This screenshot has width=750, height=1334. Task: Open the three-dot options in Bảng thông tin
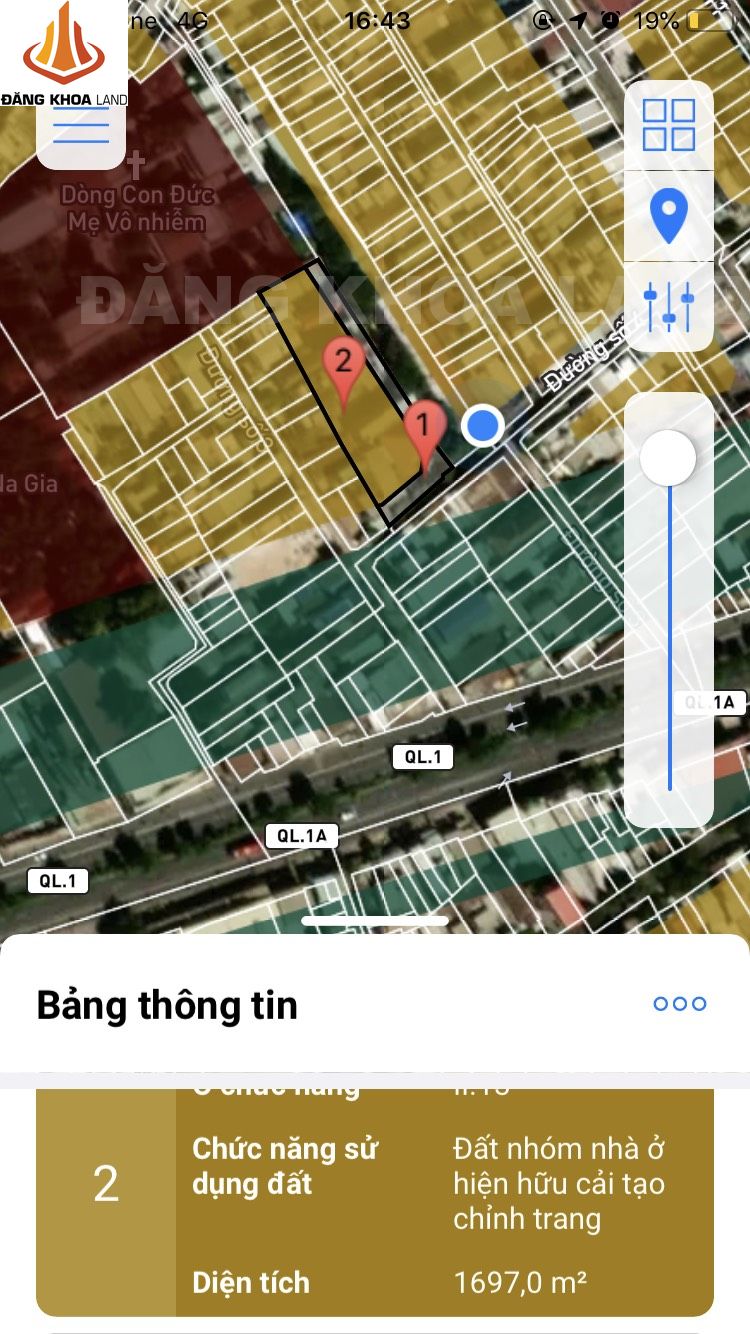tap(680, 1004)
